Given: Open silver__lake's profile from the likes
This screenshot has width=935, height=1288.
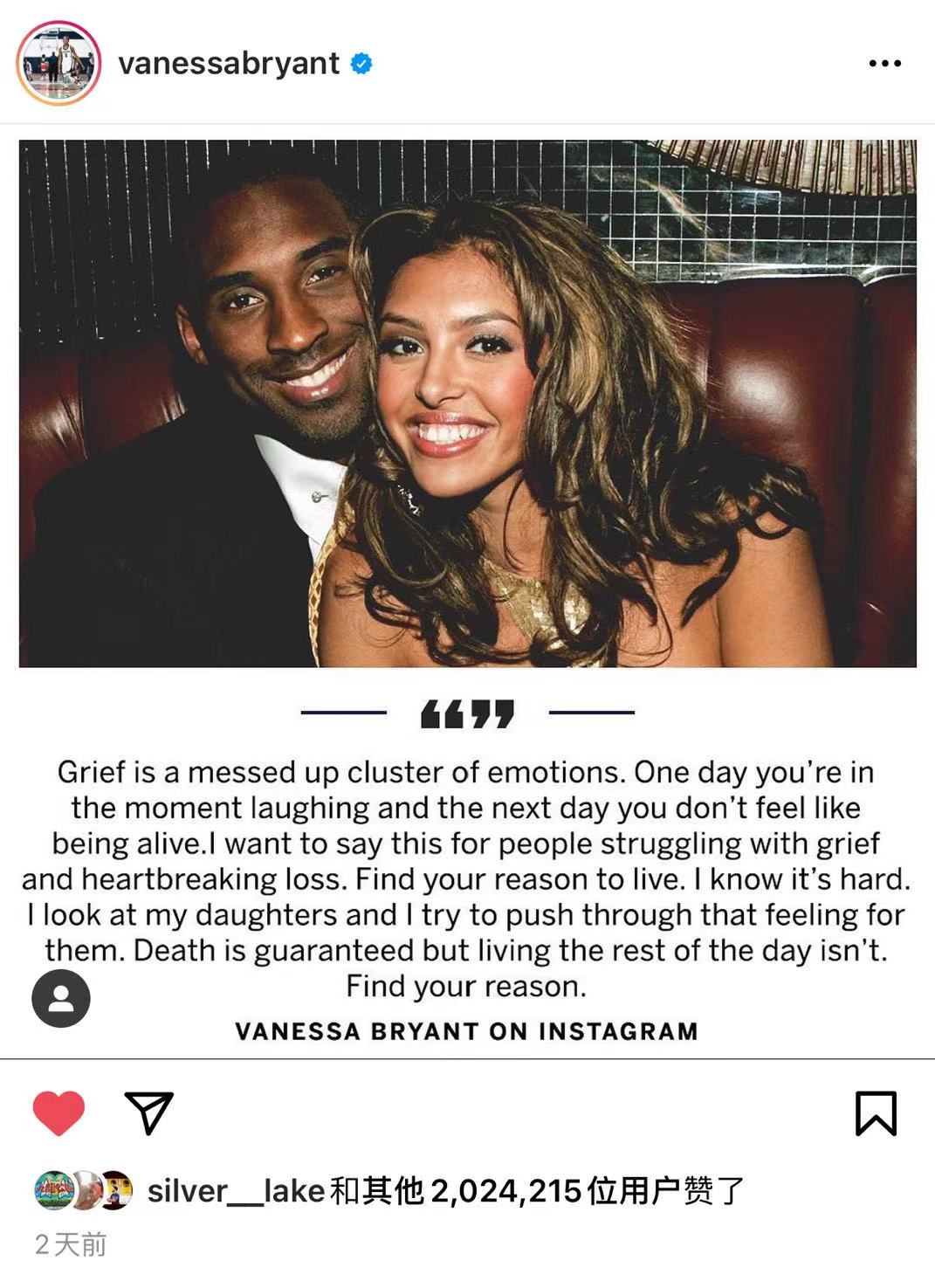Looking at the screenshot, I should click(236, 1190).
